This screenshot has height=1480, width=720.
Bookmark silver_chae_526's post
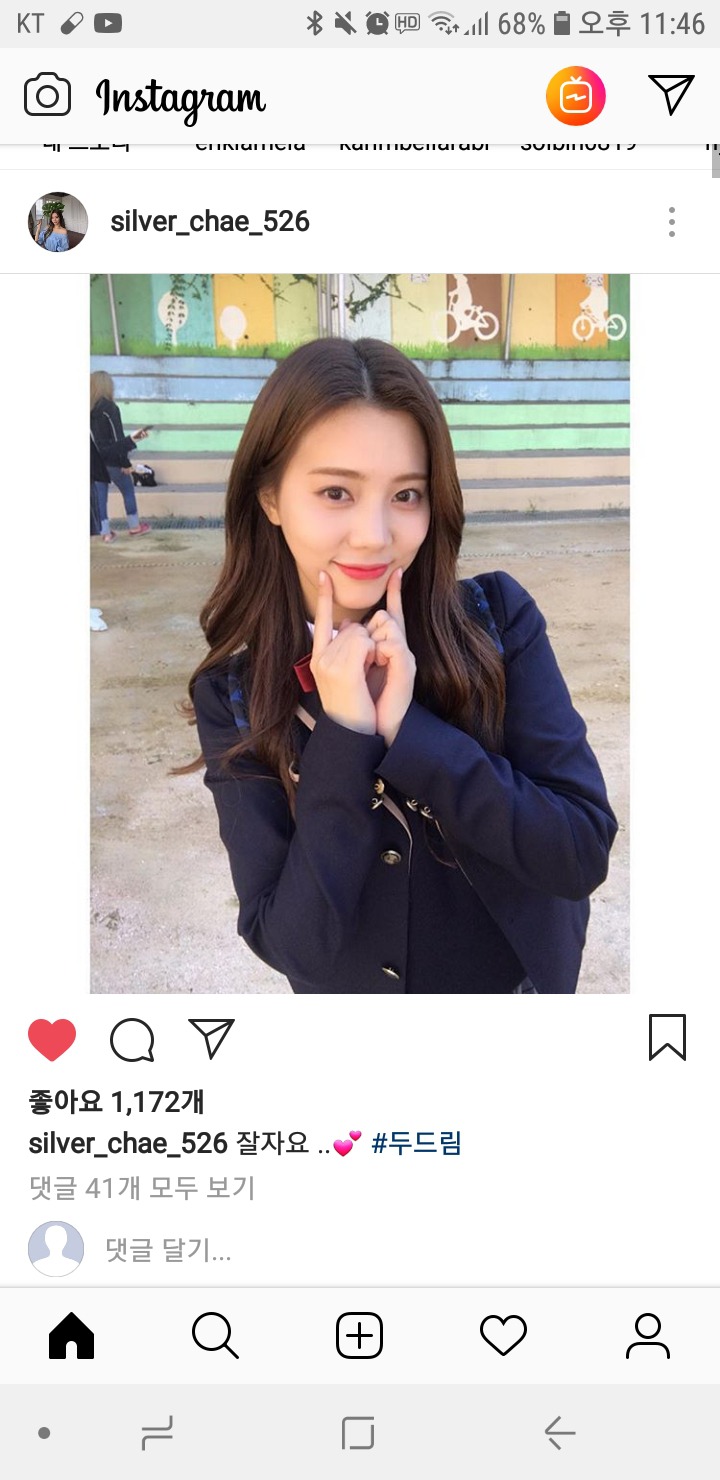[667, 1038]
